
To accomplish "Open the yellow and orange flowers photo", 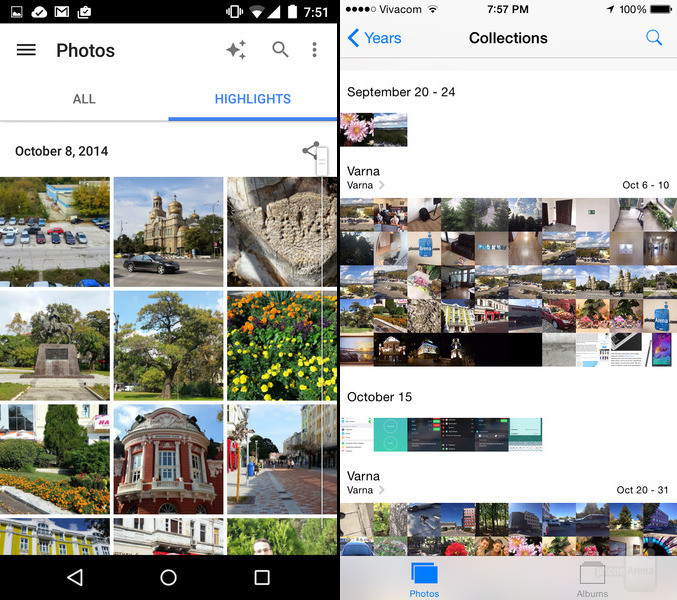I will (x=281, y=345).
